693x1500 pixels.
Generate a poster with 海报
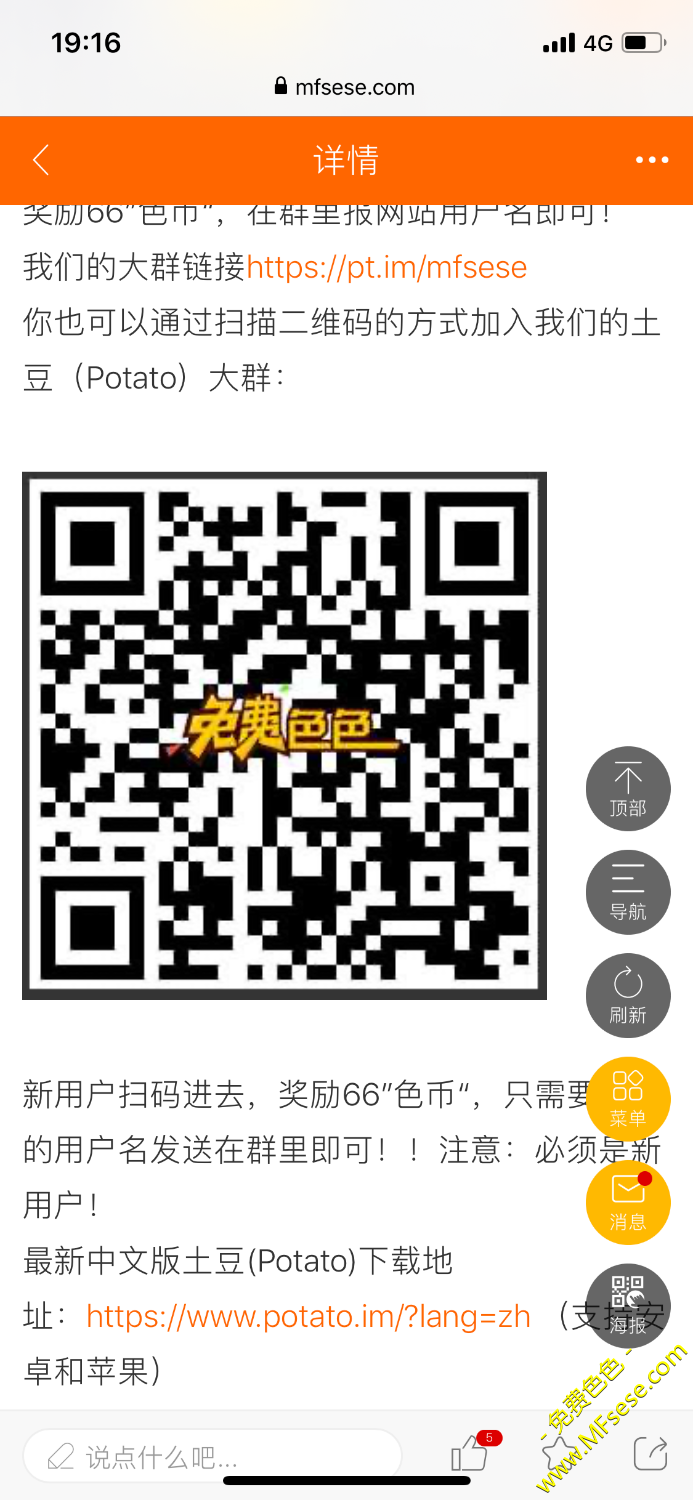628,1305
